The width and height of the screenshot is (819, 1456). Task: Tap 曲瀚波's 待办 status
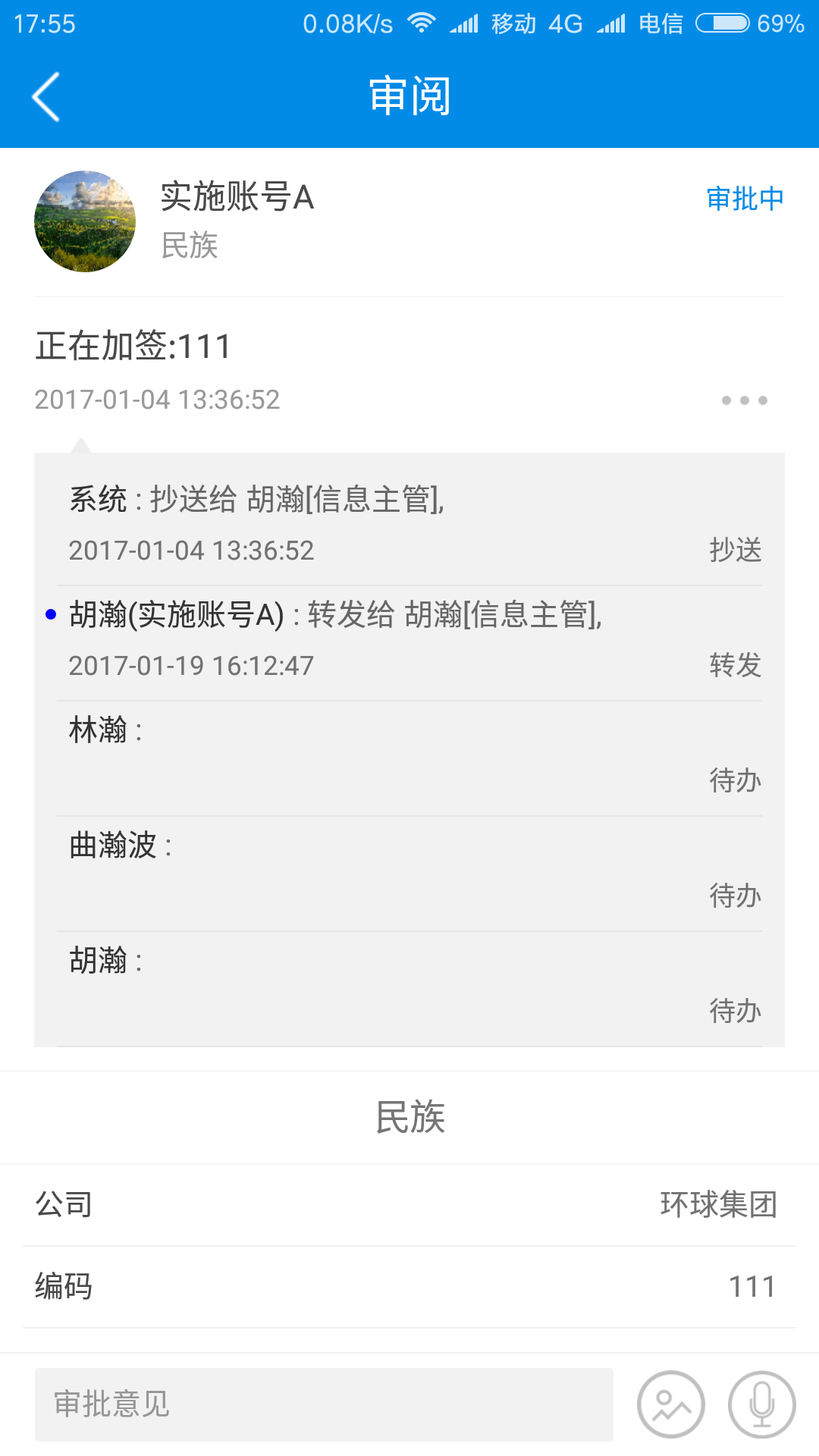click(x=734, y=896)
